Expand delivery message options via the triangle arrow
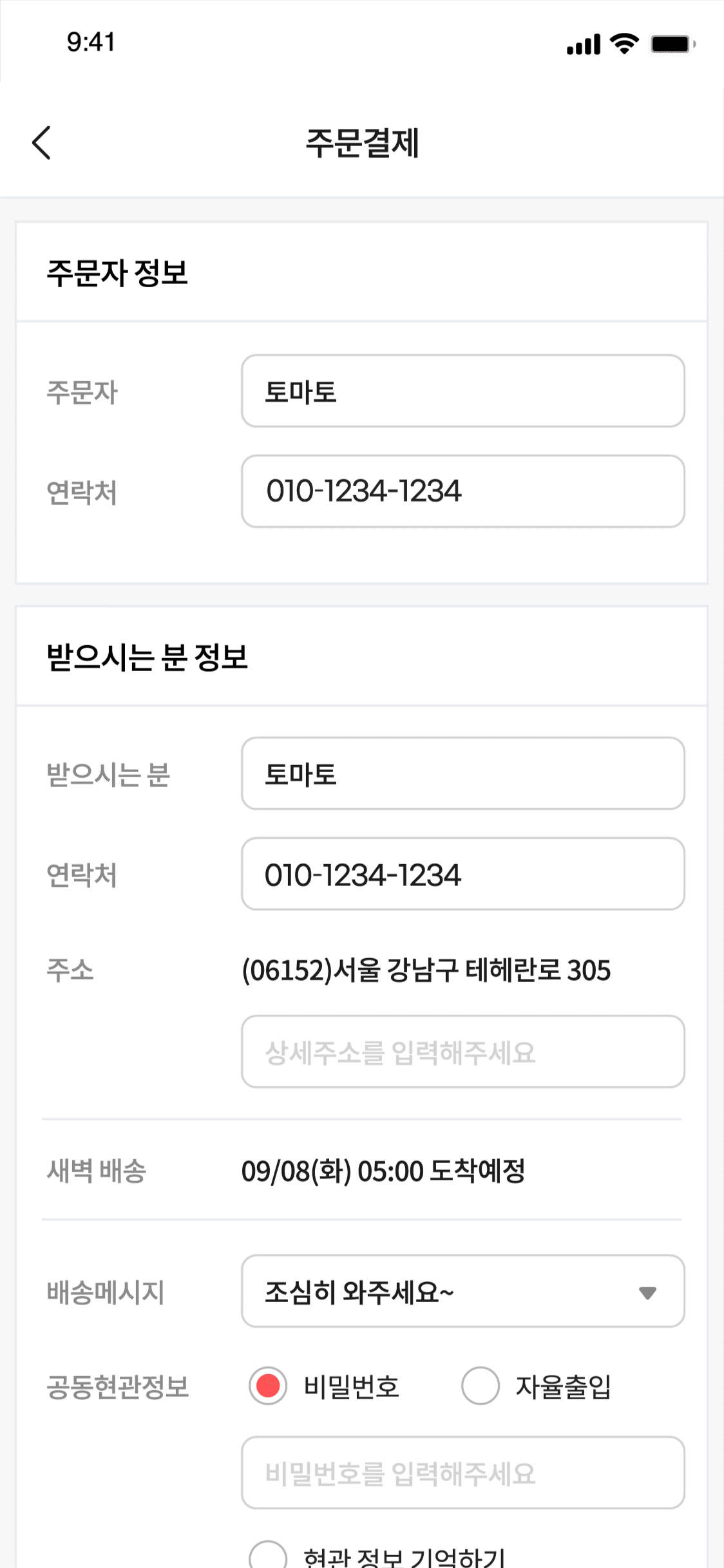 click(x=647, y=1292)
